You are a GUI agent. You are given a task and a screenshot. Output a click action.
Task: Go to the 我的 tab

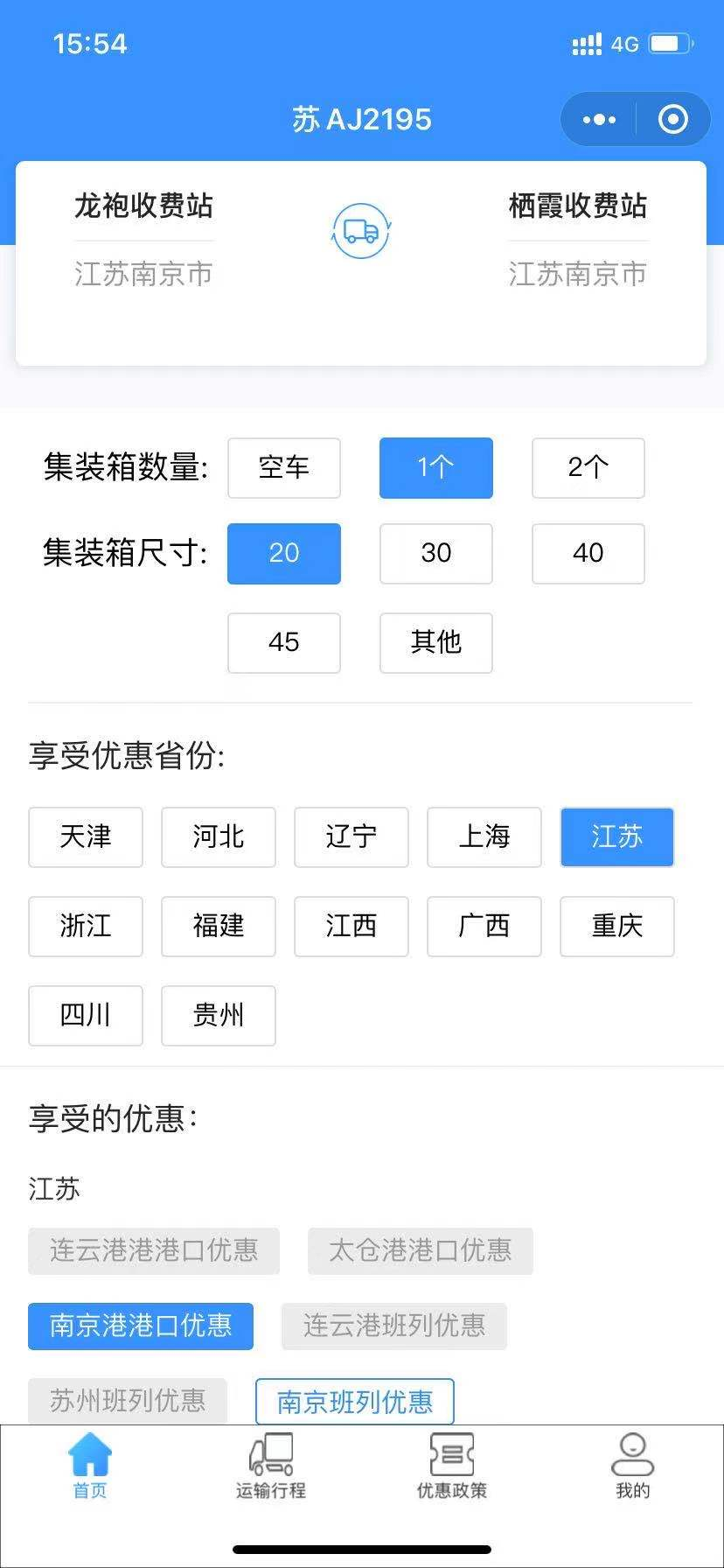(x=633, y=1466)
